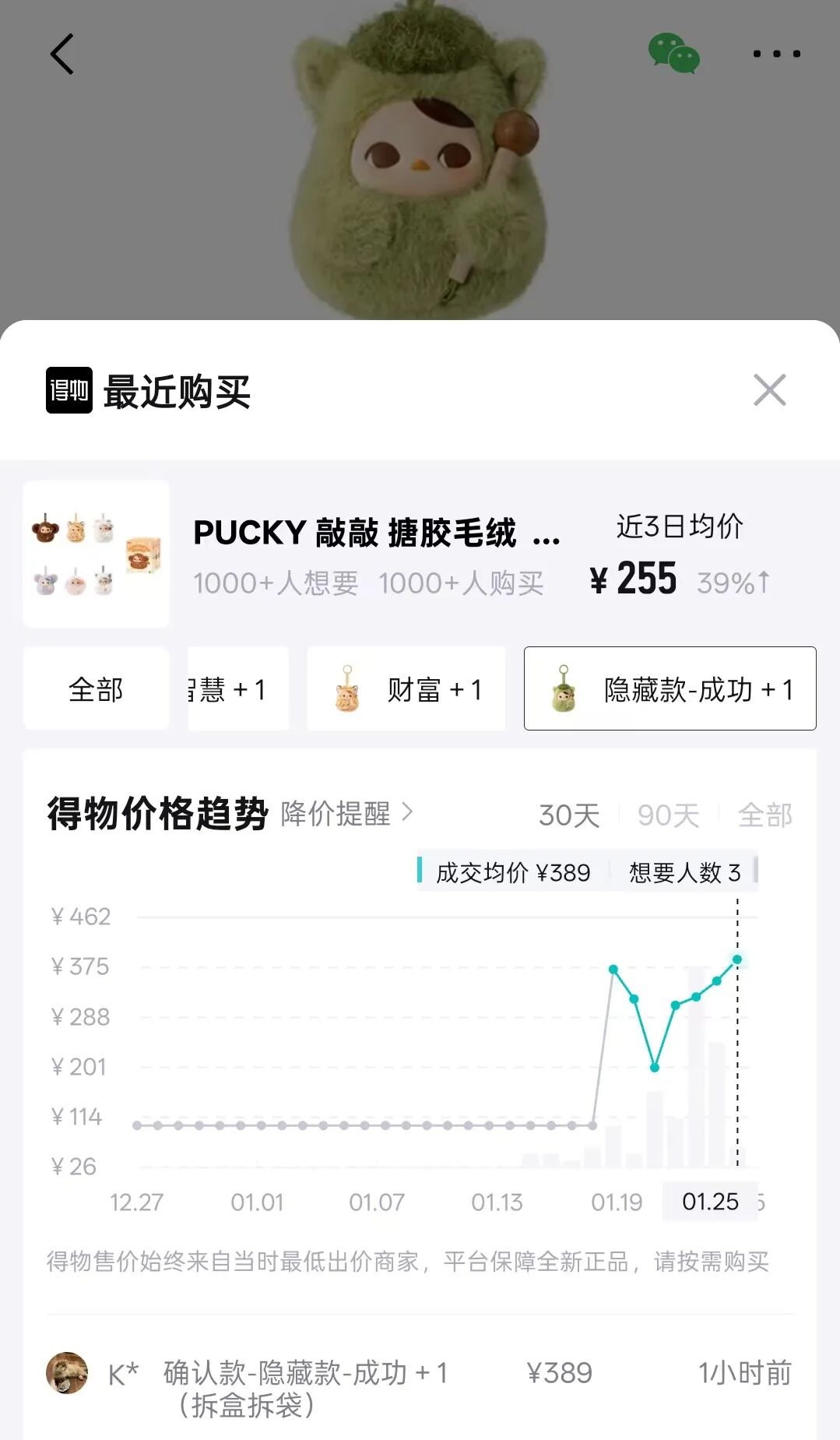
Task: Tap the latest price point on the trend chart
Action: tap(735, 960)
